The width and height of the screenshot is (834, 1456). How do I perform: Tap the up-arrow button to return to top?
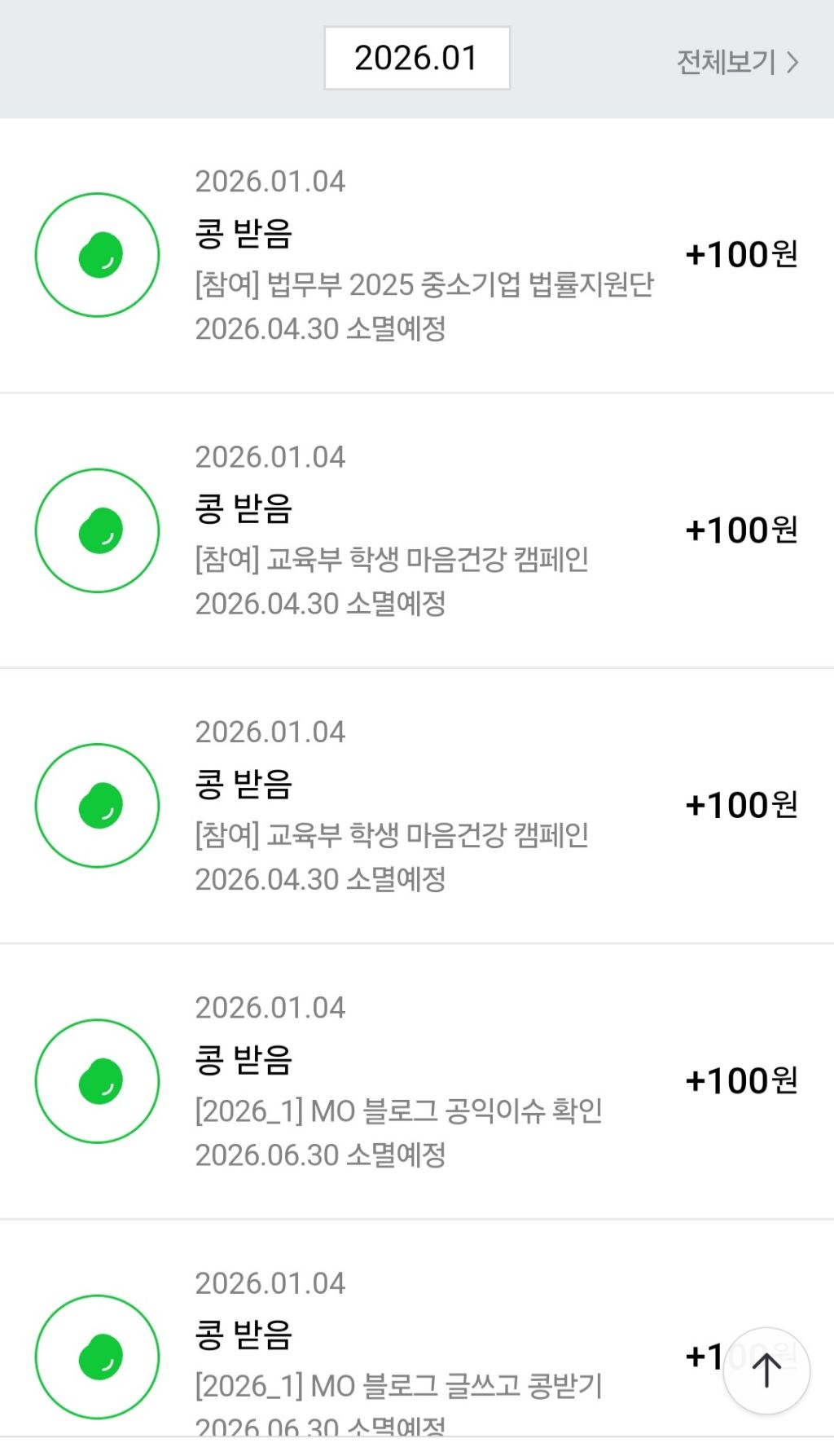click(766, 1370)
